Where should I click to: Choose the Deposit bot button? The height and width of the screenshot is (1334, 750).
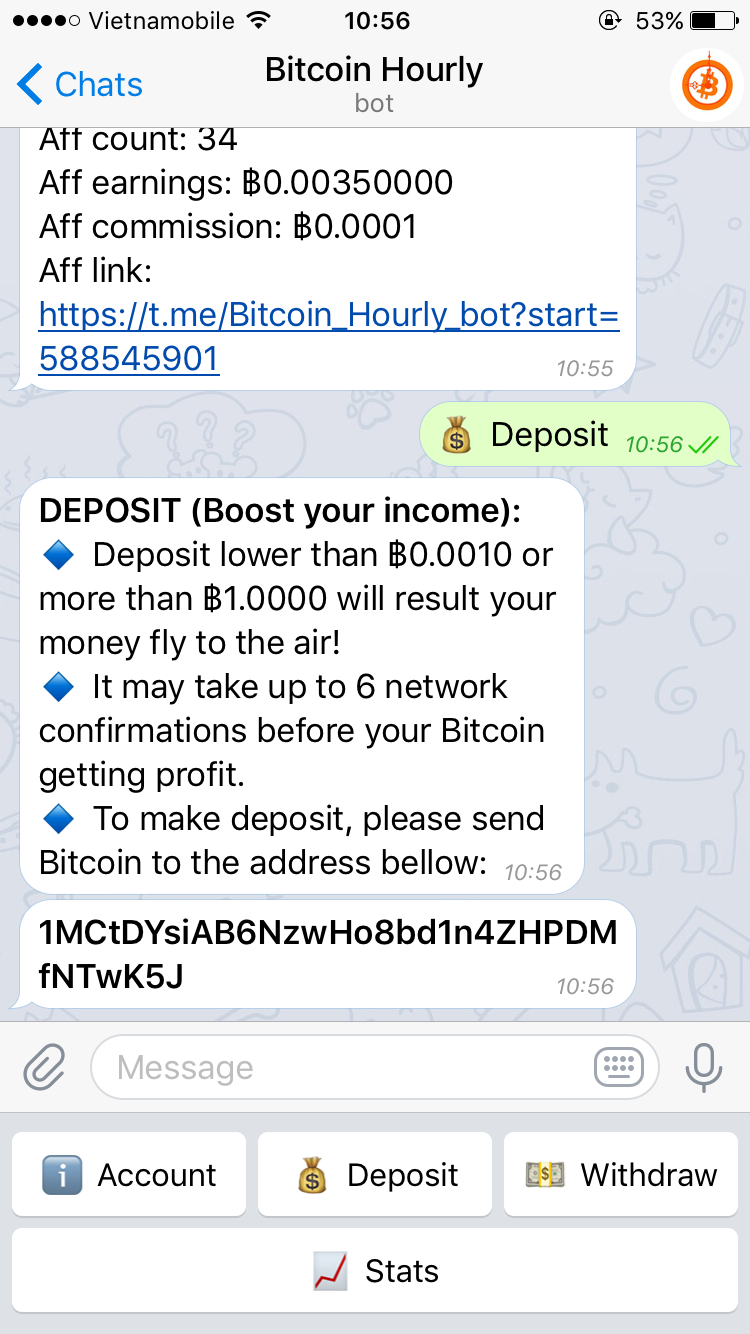375,1174
